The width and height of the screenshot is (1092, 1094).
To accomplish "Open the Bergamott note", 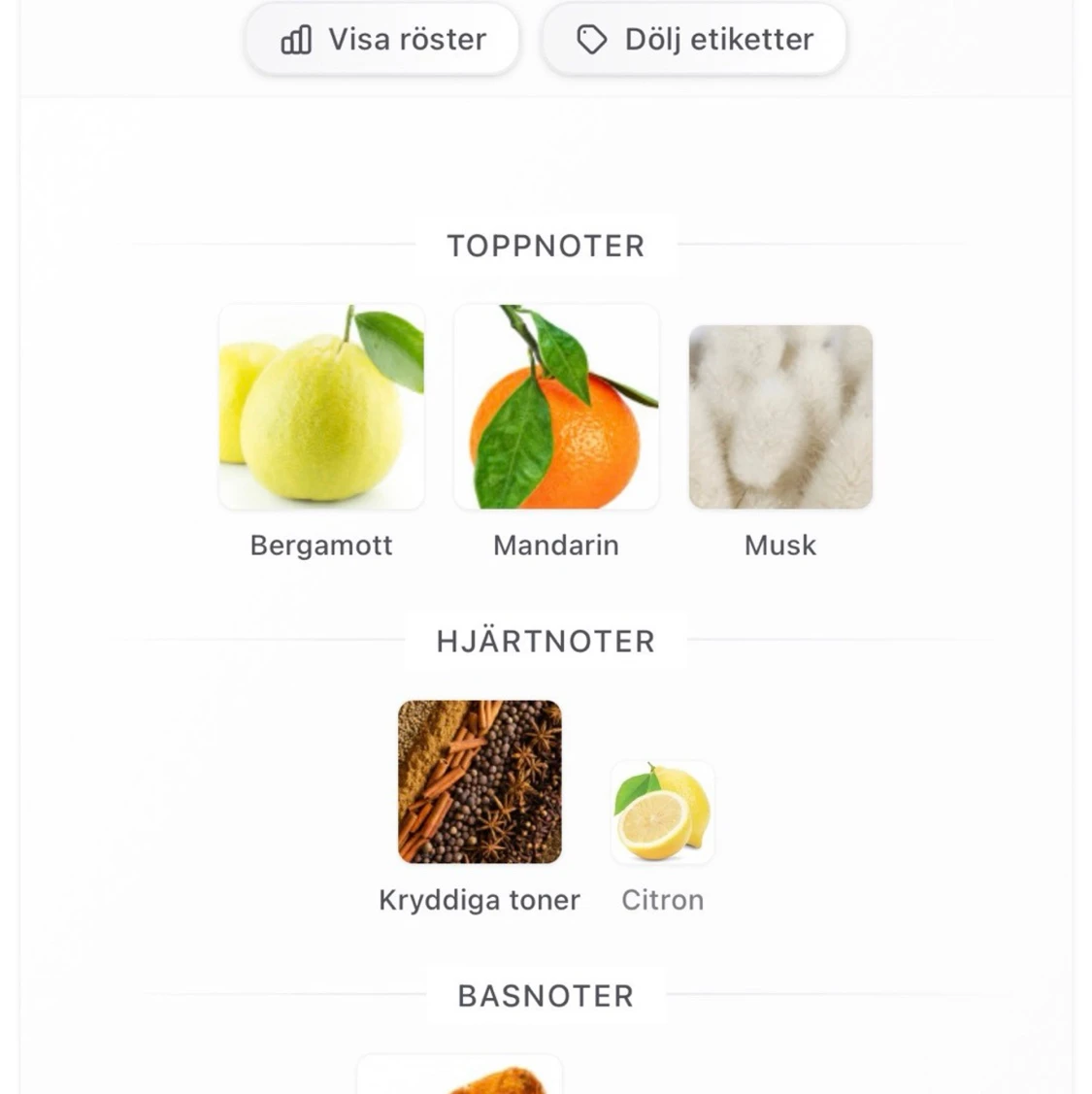I will tap(321, 408).
